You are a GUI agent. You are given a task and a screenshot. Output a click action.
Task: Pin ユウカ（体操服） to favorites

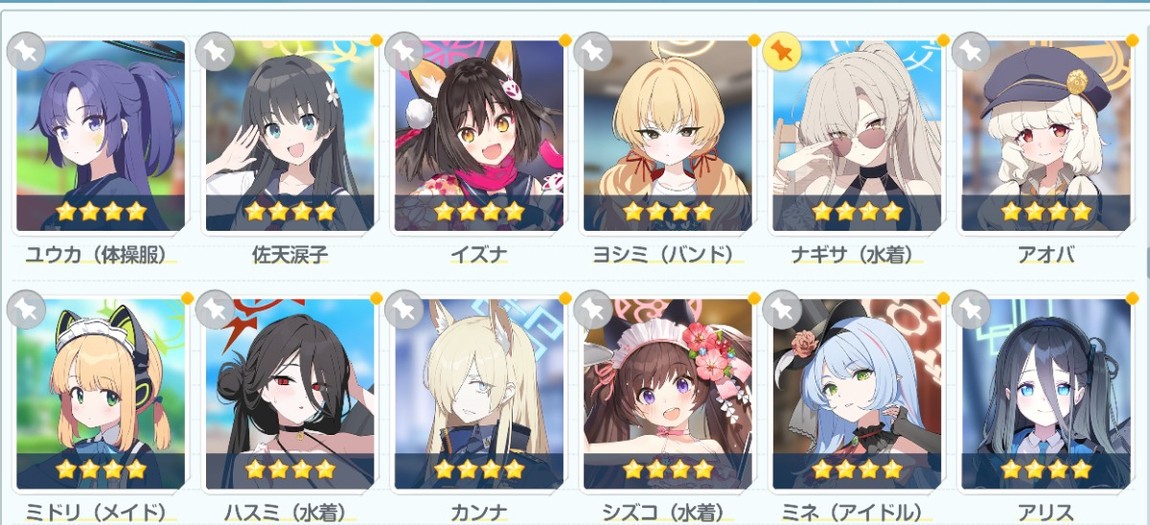pyautogui.click(x=25, y=50)
